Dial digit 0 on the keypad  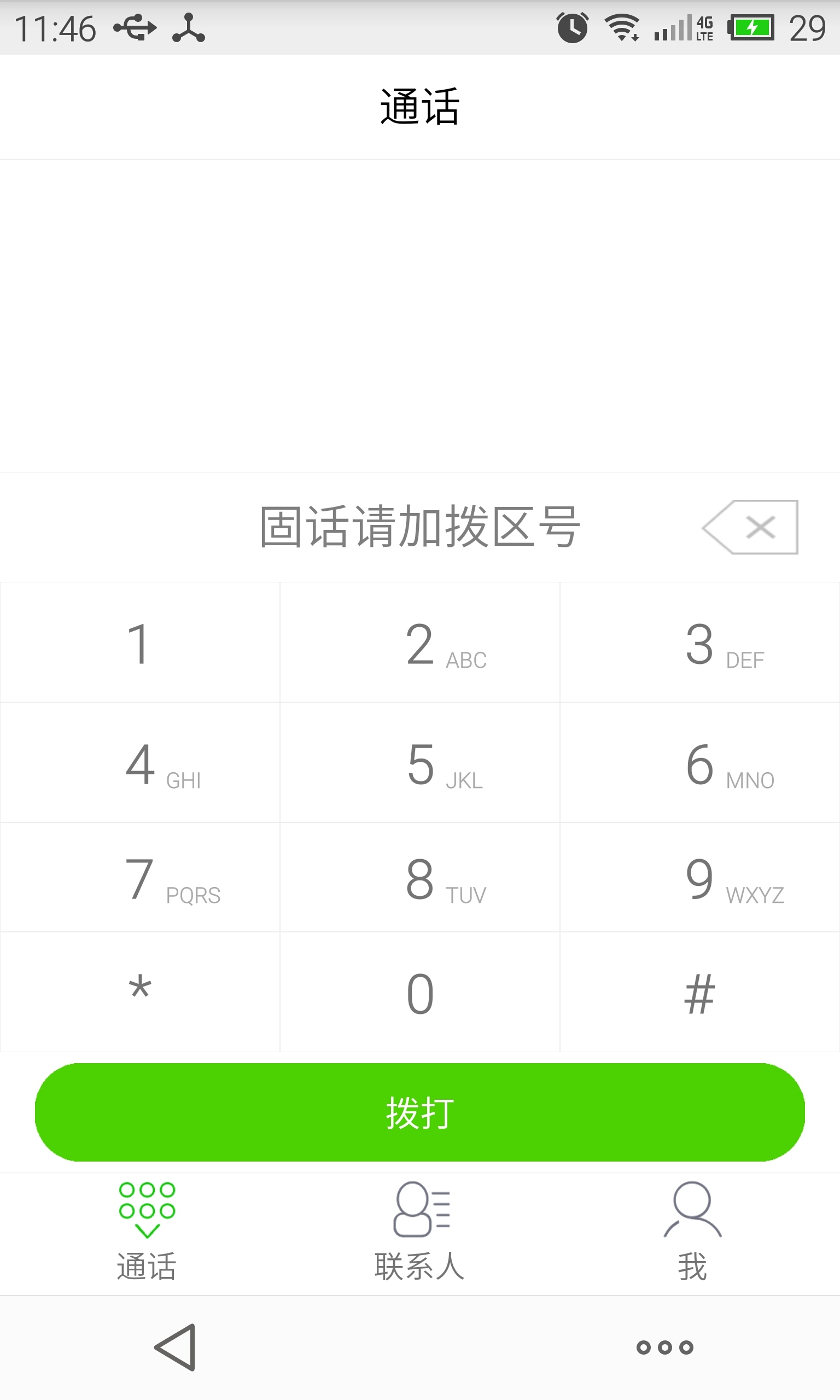click(420, 992)
